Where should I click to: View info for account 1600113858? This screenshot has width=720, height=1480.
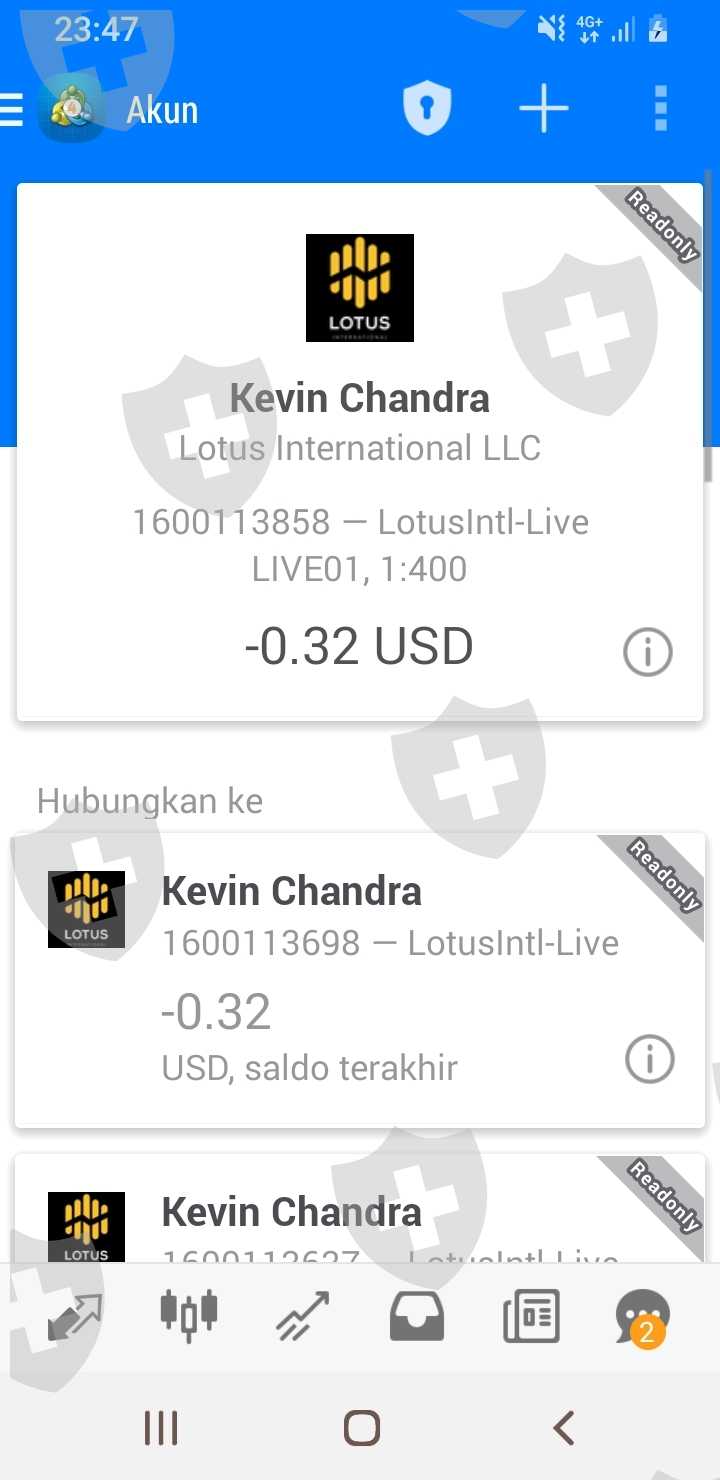tap(648, 652)
